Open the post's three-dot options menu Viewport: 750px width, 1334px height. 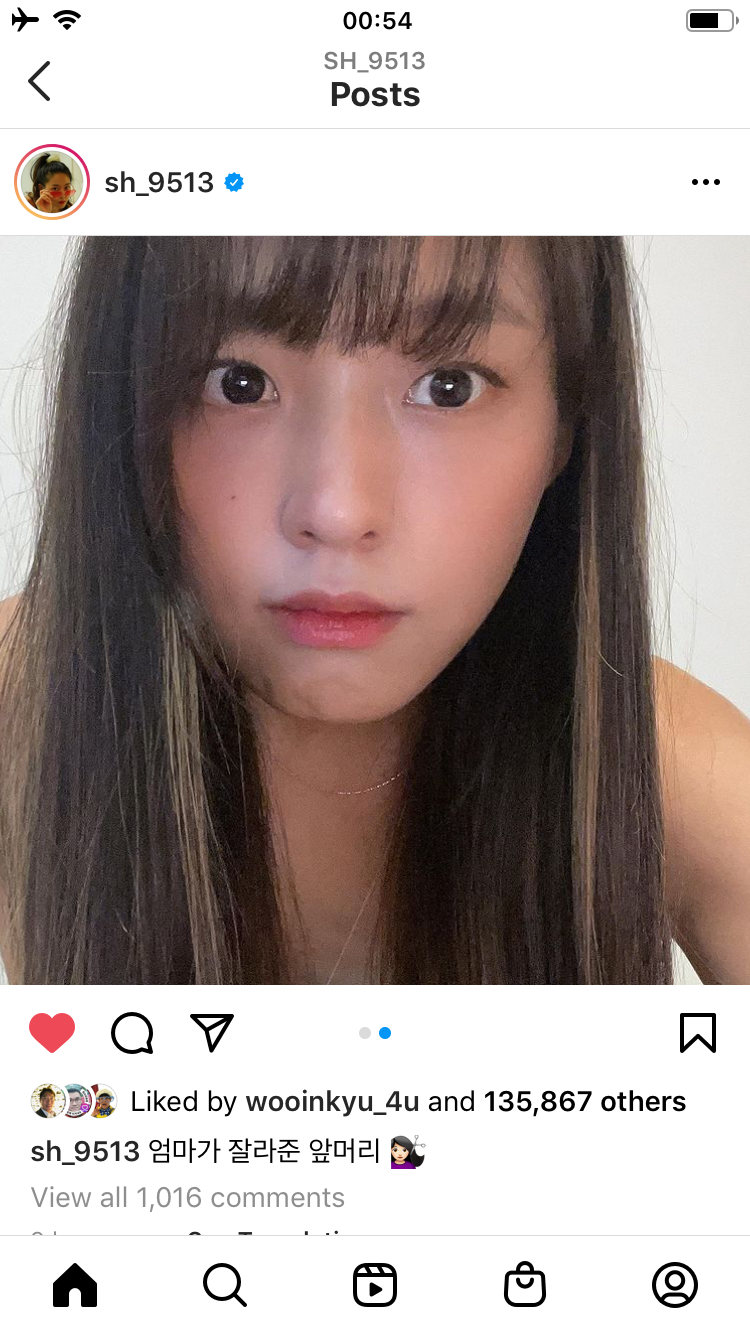click(x=705, y=182)
